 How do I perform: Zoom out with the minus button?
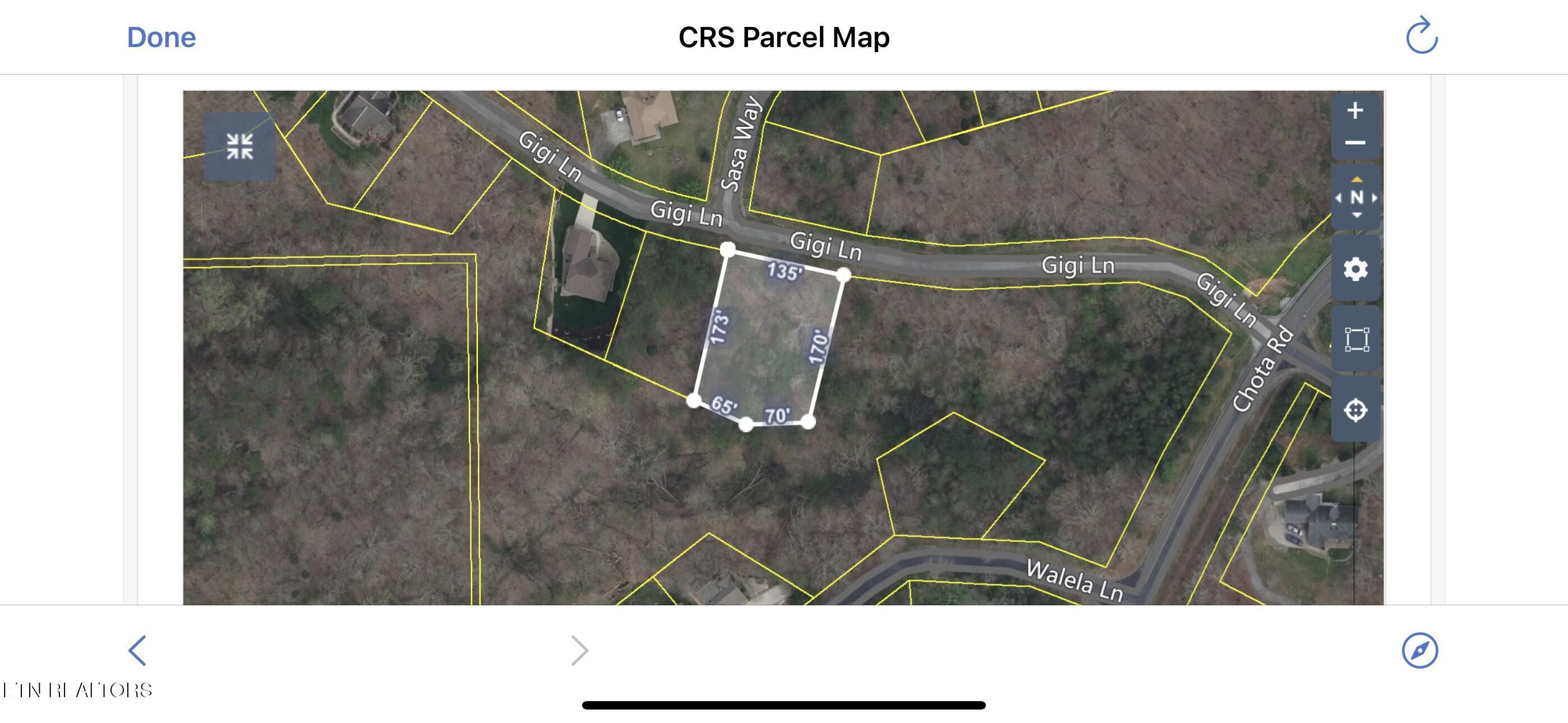(x=1355, y=143)
